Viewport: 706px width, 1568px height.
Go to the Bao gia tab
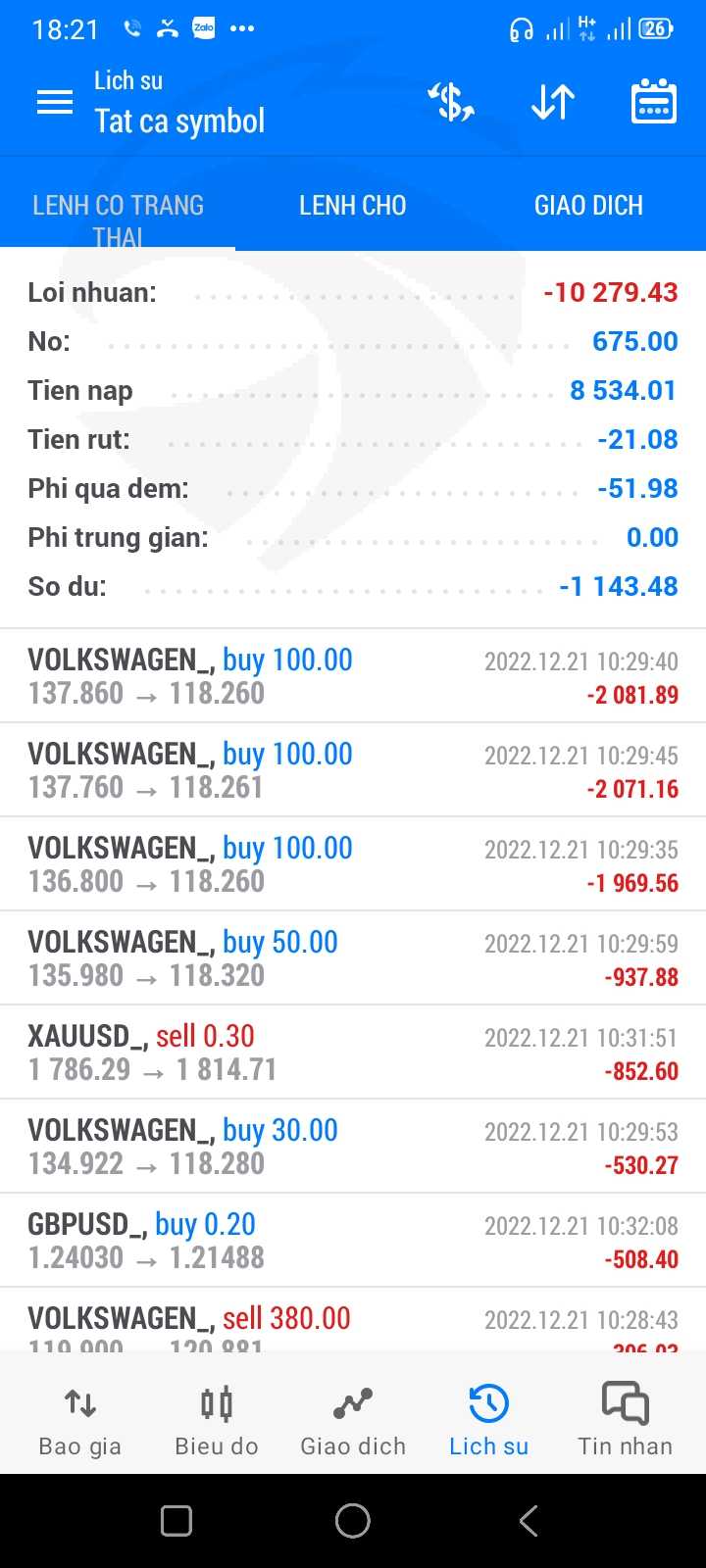click(80, 1419)
